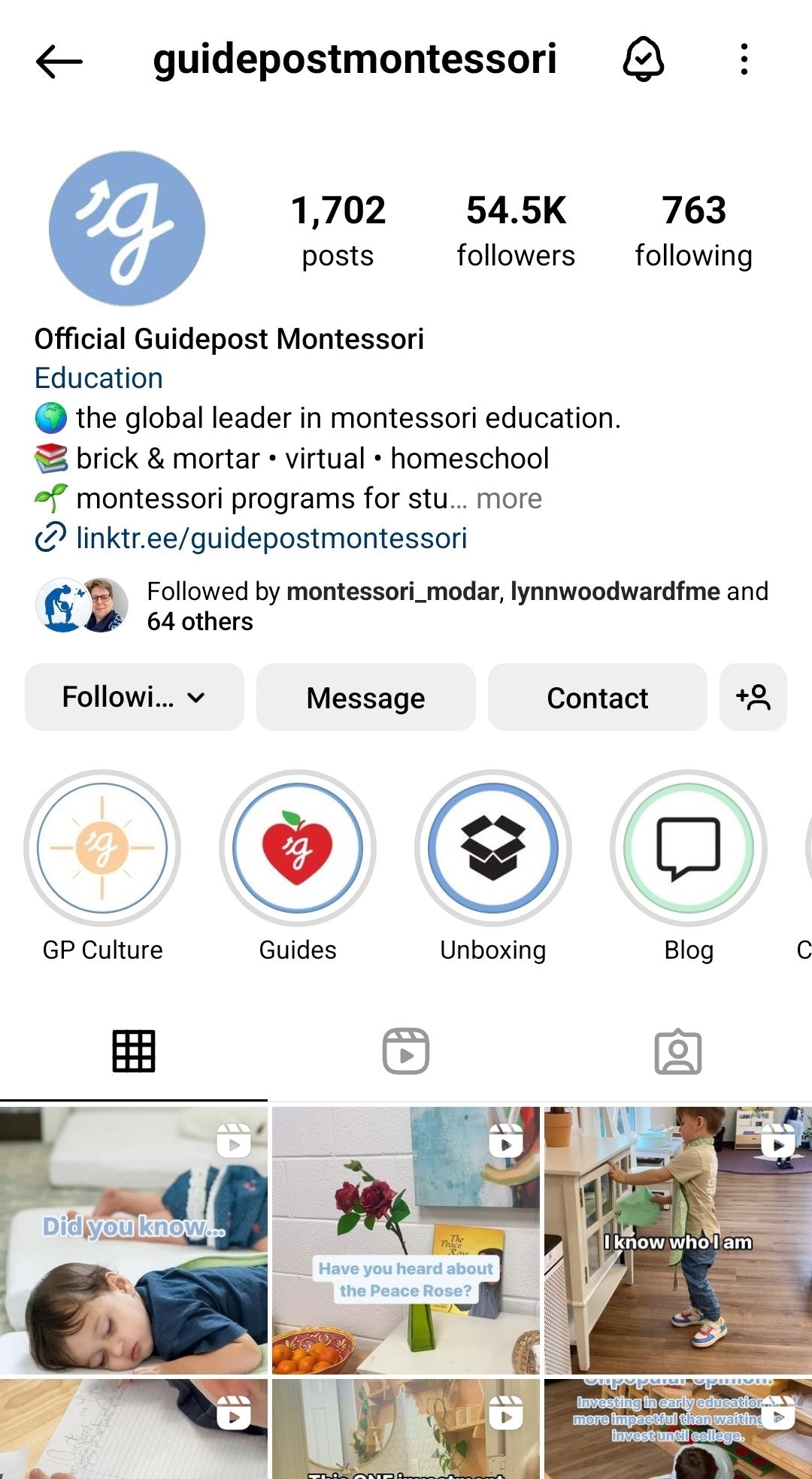Switch to the Reels tab
The width and height of the screenshot is (812, 1479).
coord(406,1051)
